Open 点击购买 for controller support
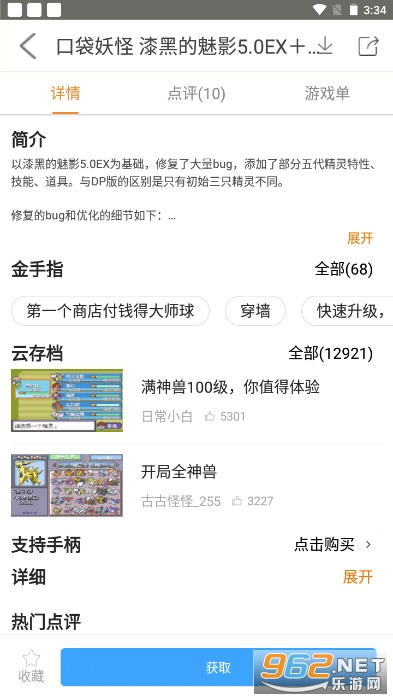The image size is (393, 700). 333,545
